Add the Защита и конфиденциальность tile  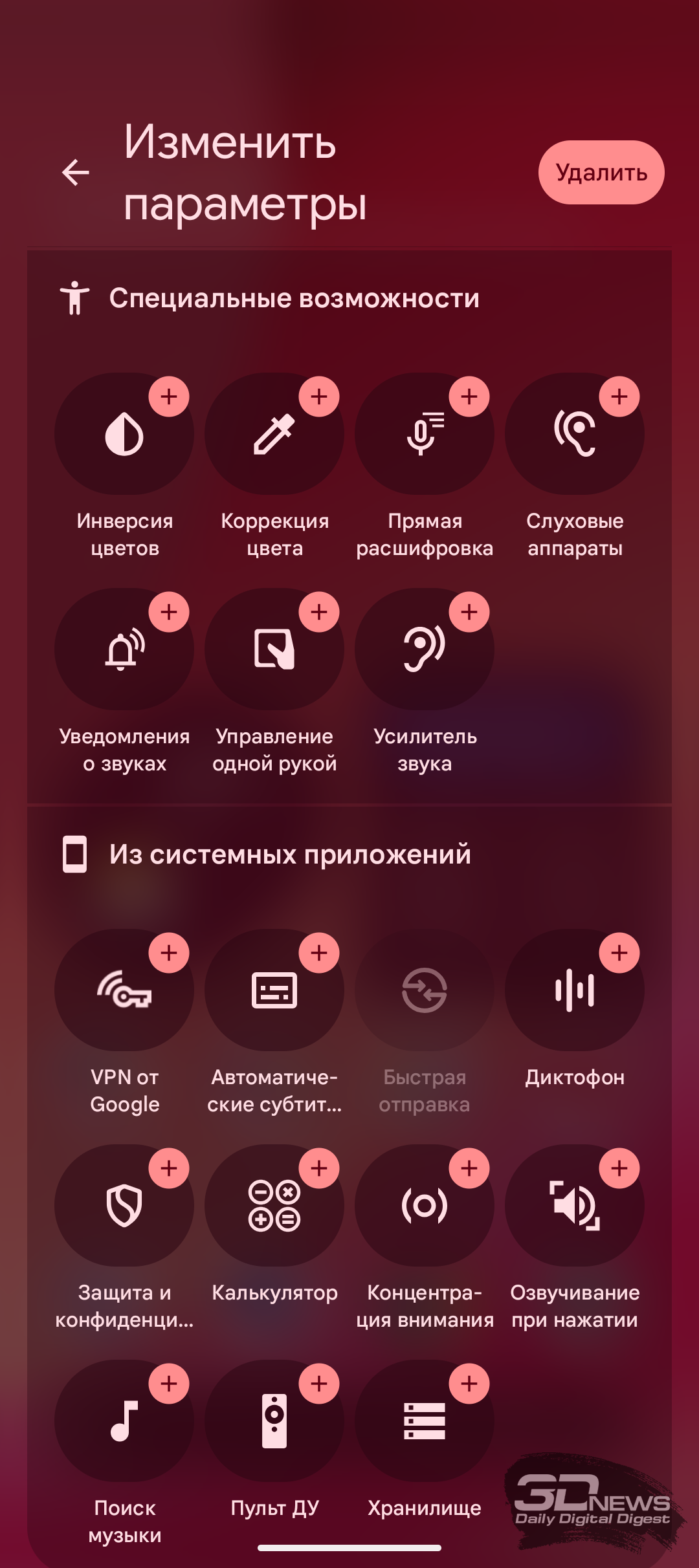[169, 1168]
